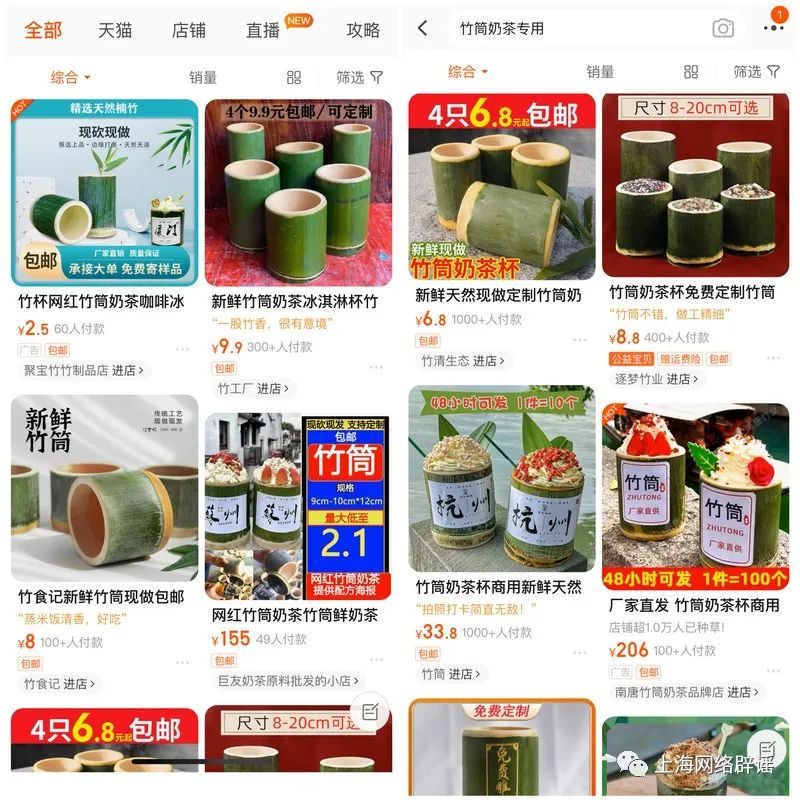This screenshot has width=800, height=800.
Task: Open the three-dot overflow menu
Action: 773,29
